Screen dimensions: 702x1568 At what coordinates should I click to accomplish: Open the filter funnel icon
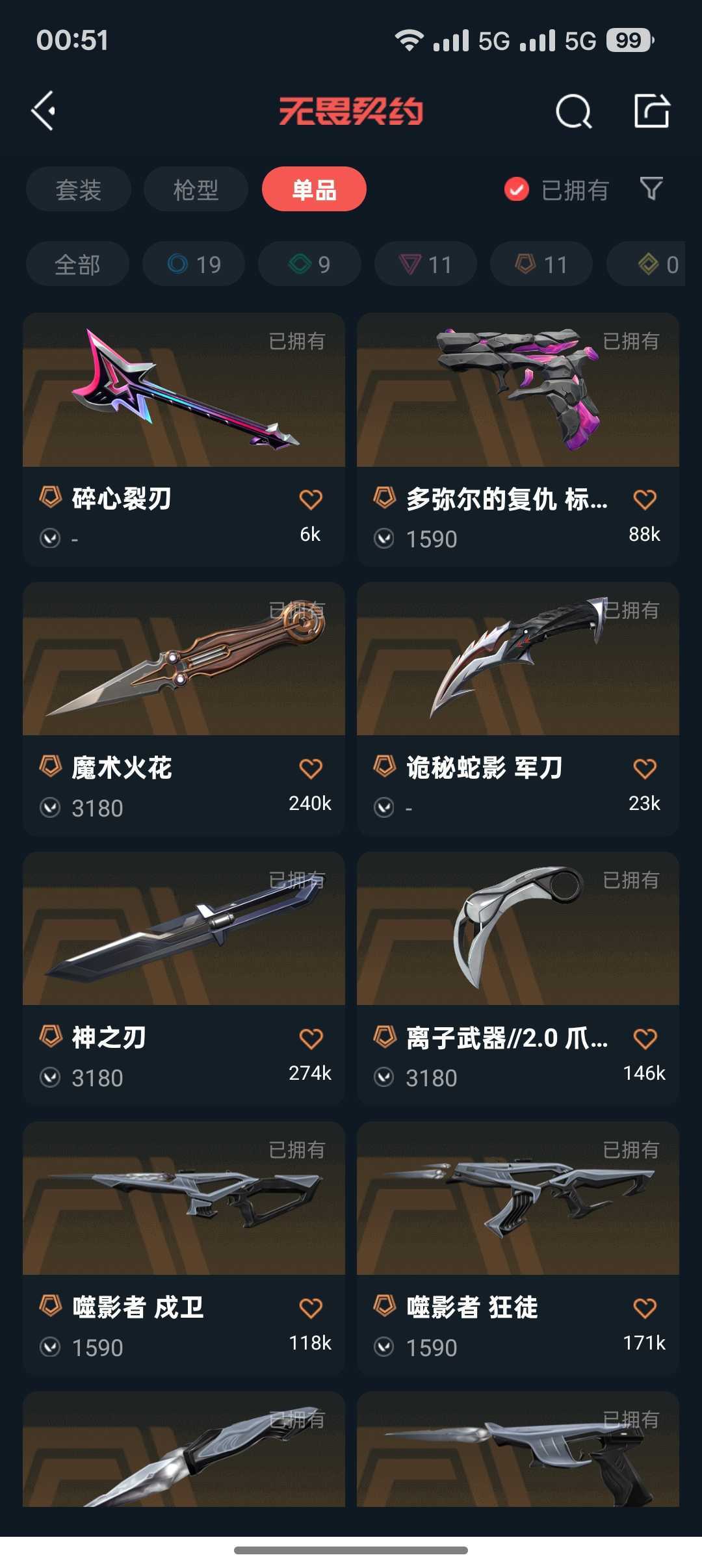651,189
